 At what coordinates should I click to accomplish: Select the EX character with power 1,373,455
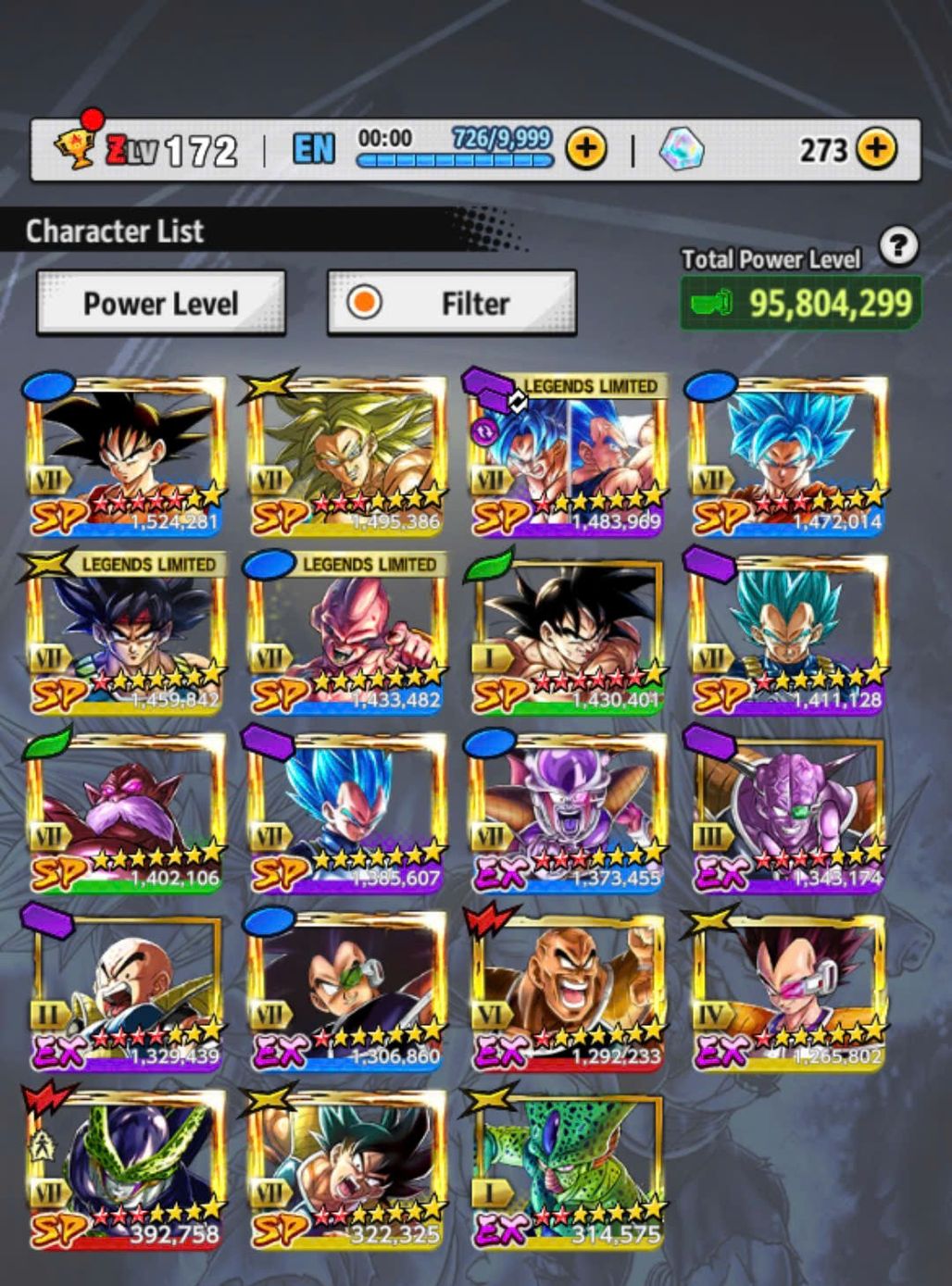tap(567, 813)
